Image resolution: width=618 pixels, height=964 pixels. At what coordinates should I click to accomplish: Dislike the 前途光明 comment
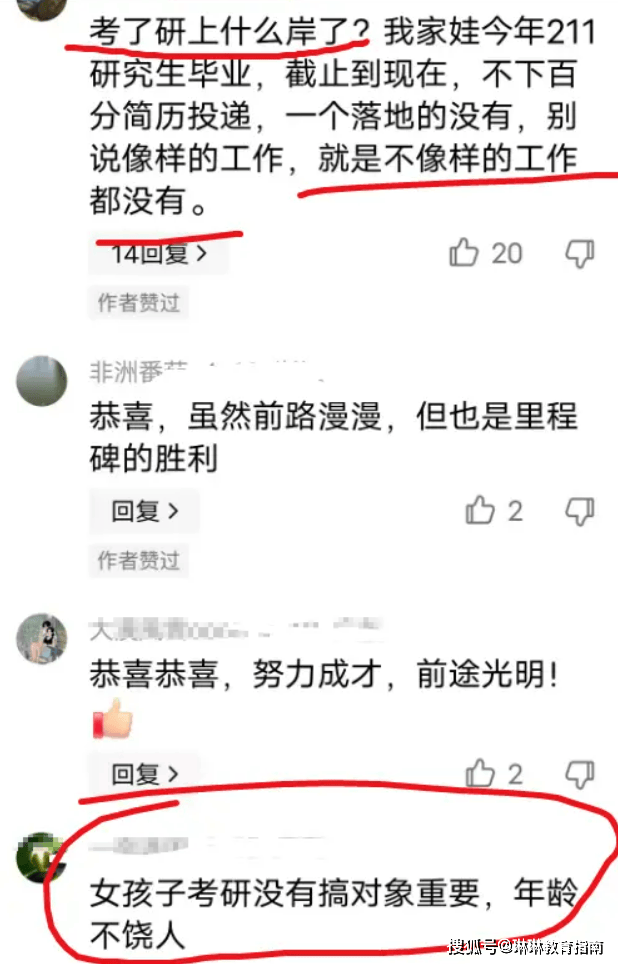(580, 773)
